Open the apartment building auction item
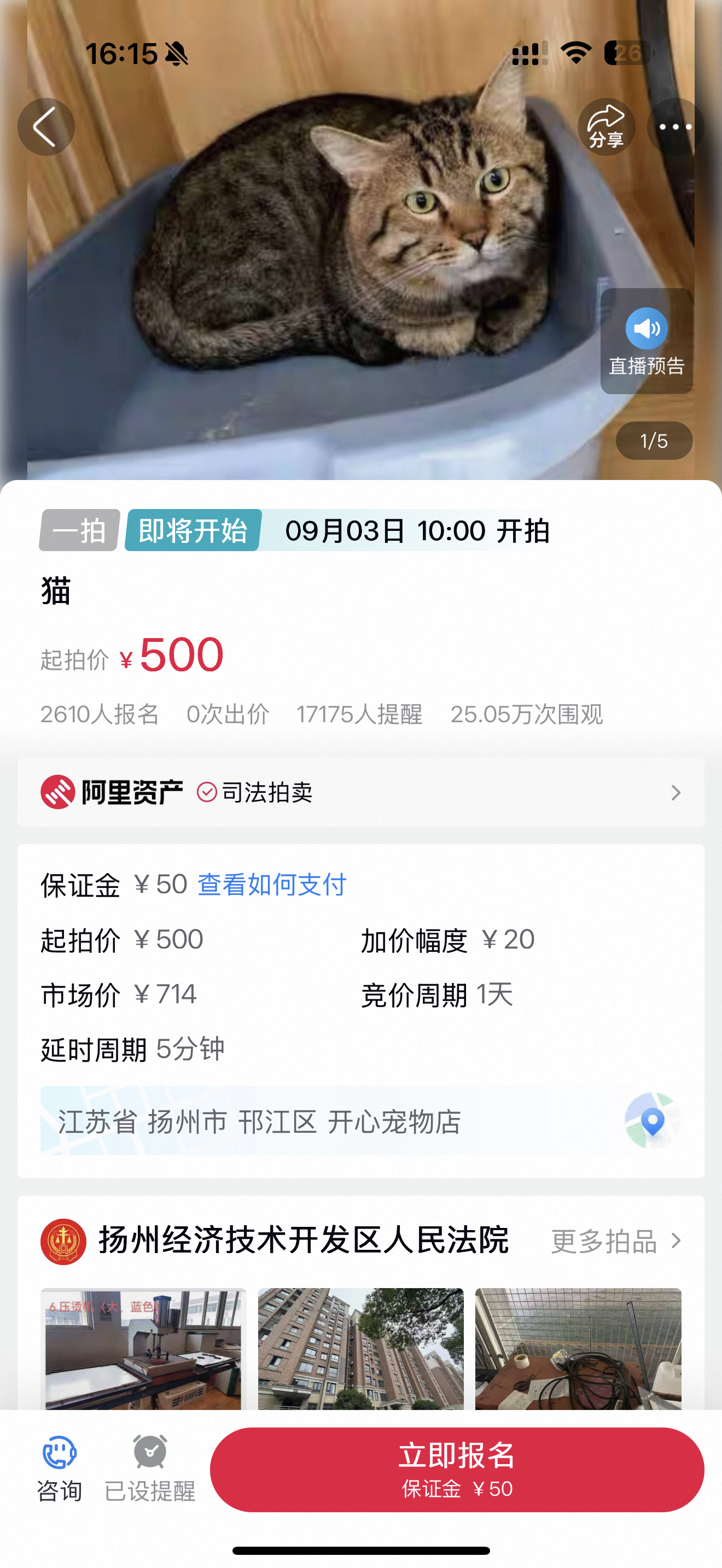This screenshot has width=722, height=1568. (360, 1348)
